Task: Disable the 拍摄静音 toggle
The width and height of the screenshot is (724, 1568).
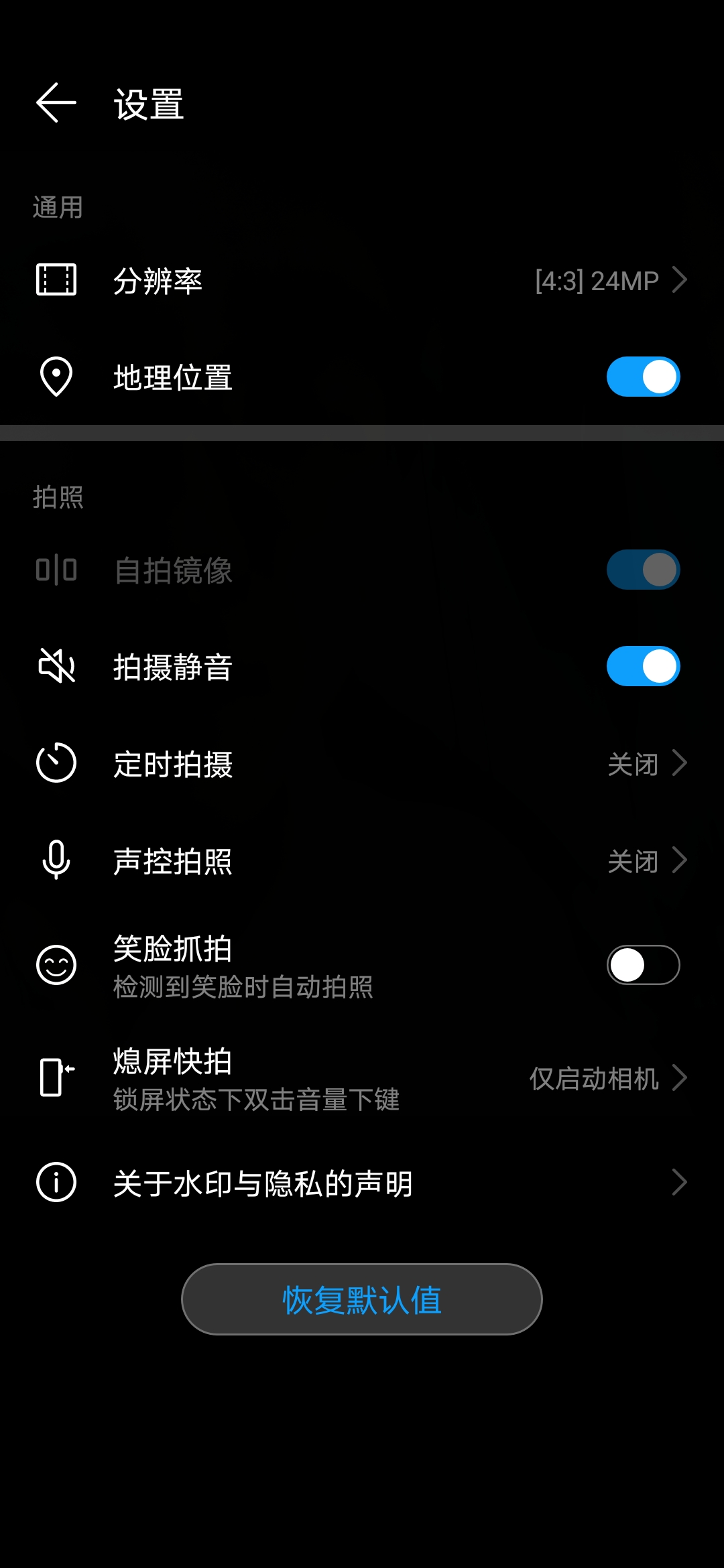Action: (x=643, y=666)
